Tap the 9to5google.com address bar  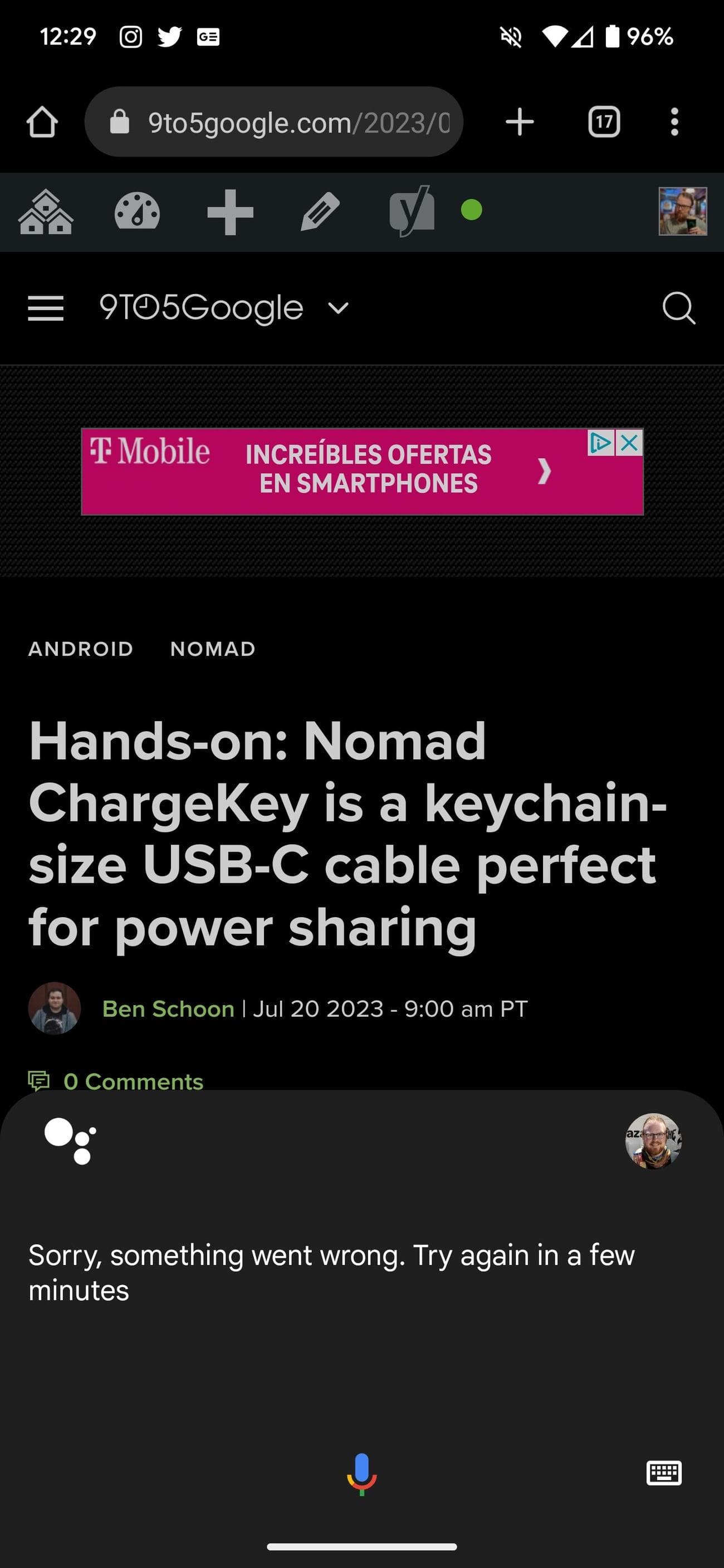(x=274, y=122)
